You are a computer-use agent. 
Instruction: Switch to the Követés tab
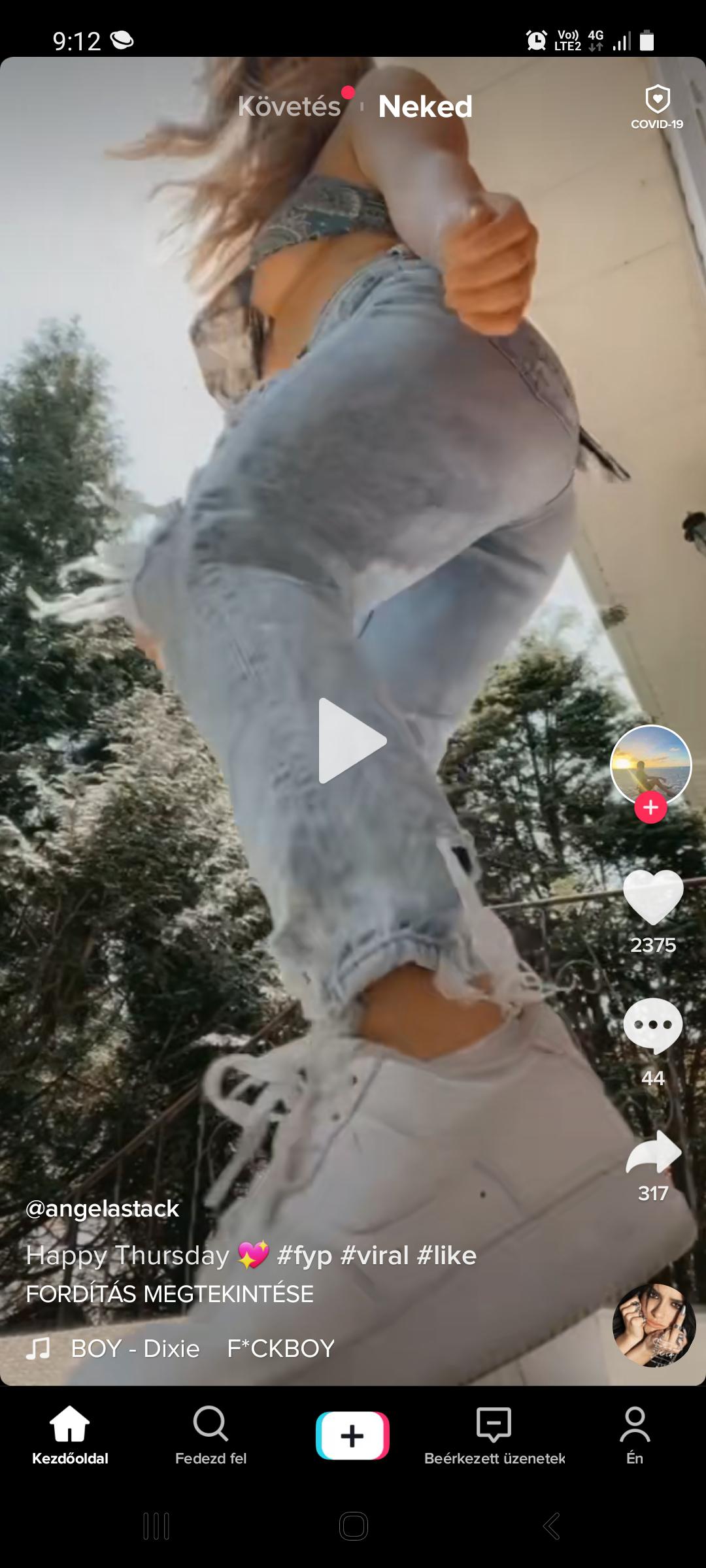coord(290,106)
